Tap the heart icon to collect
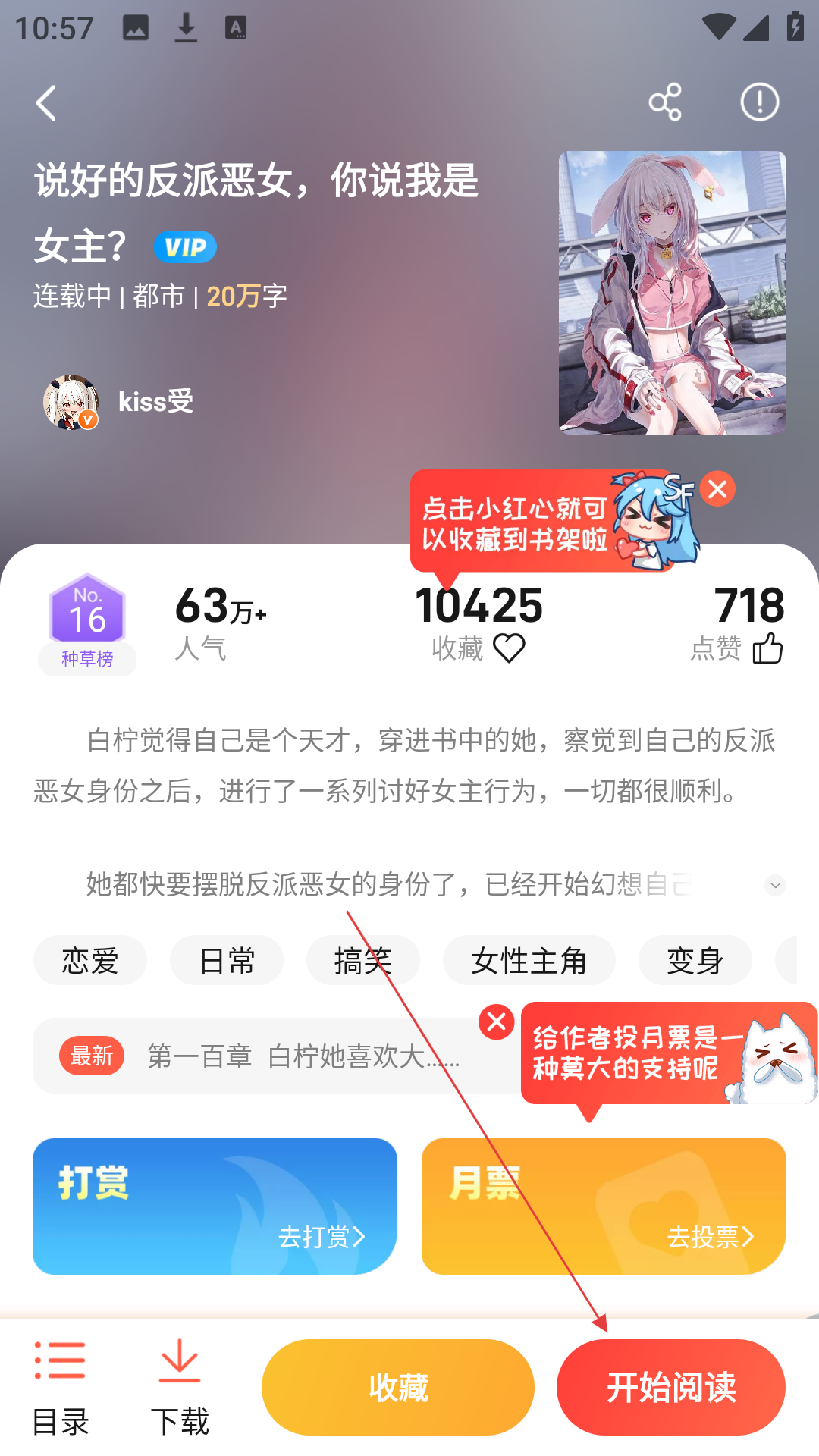 (509, 649)
